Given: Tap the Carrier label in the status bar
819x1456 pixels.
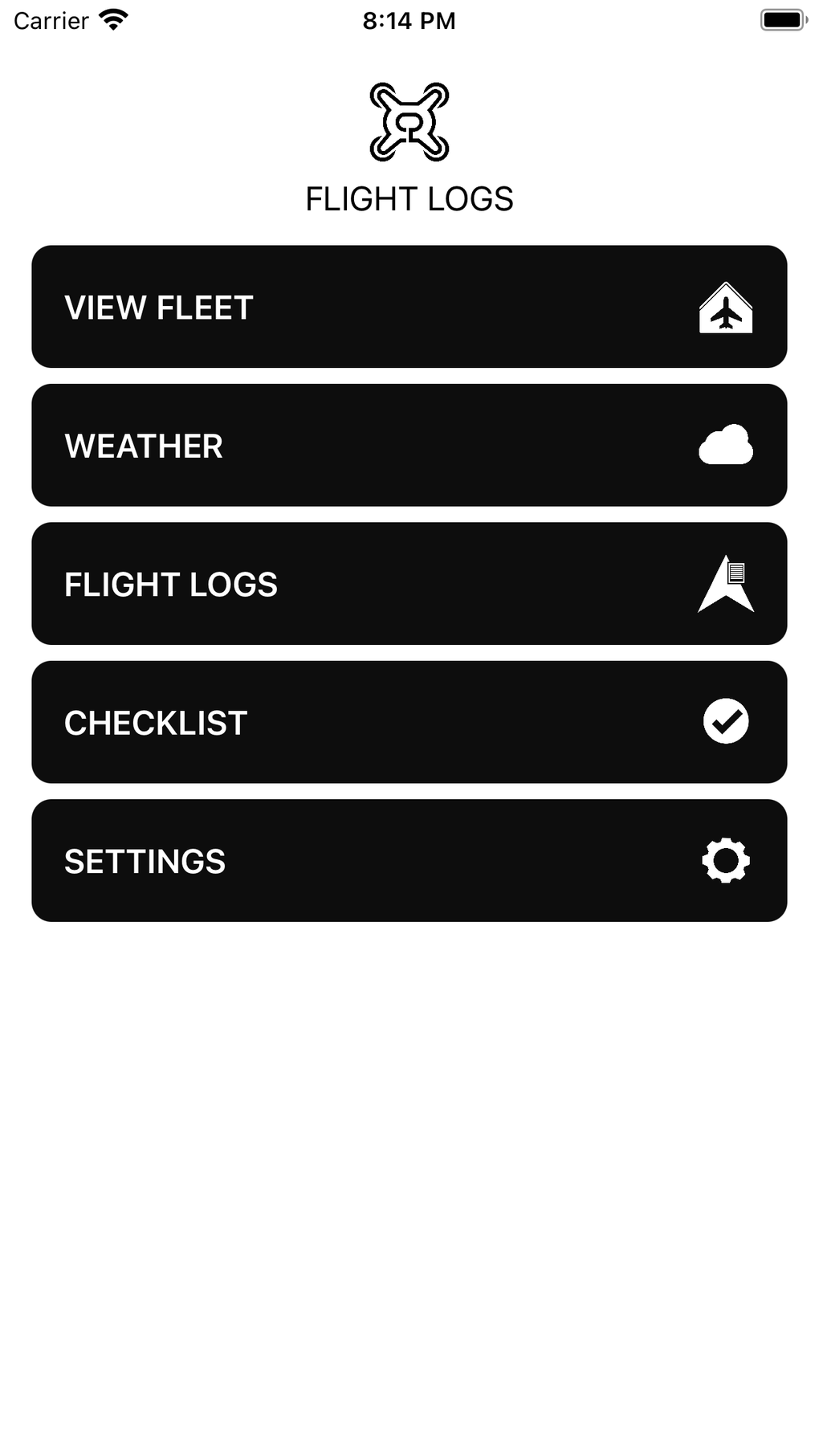Looking at the screenshot, I should [52, 19].
